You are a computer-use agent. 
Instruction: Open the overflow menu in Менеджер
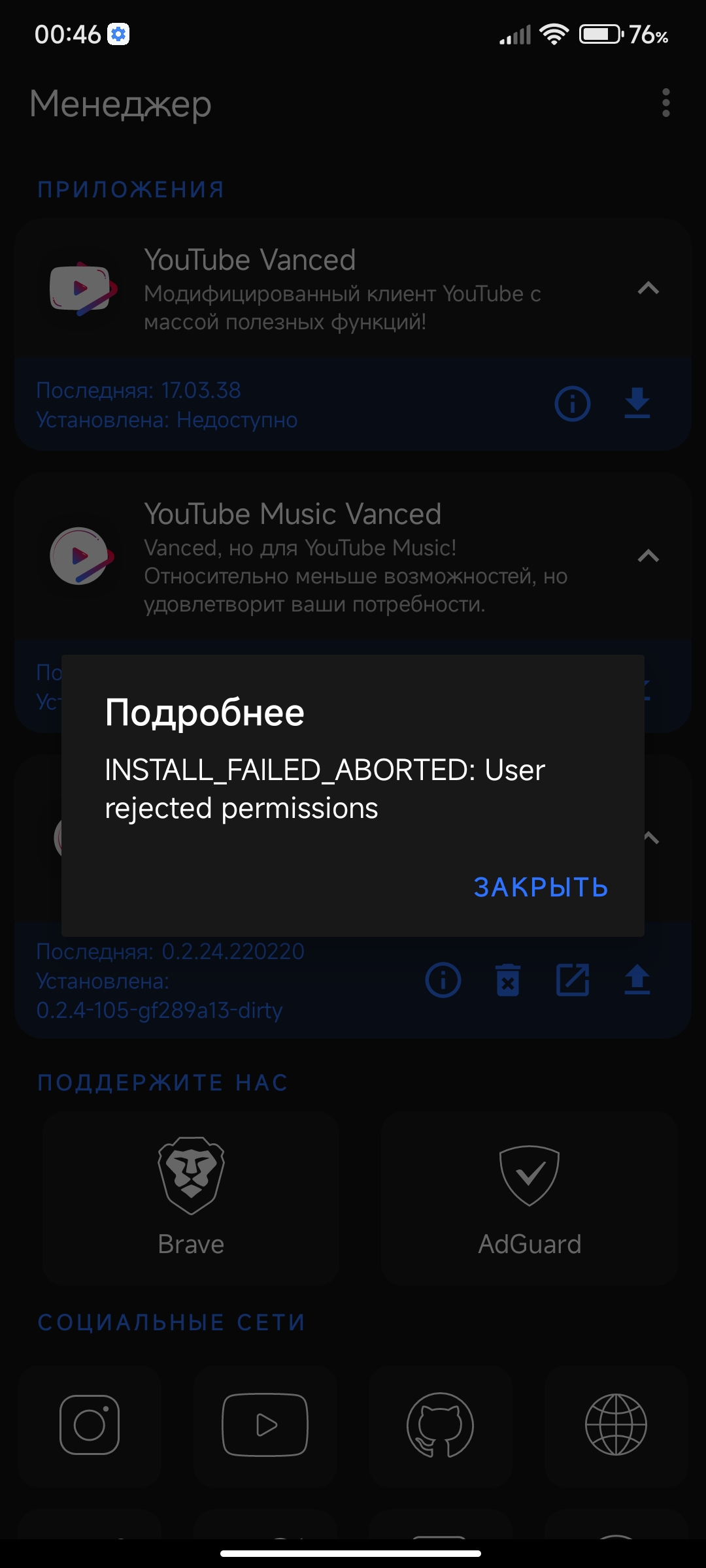click(665, 103)
